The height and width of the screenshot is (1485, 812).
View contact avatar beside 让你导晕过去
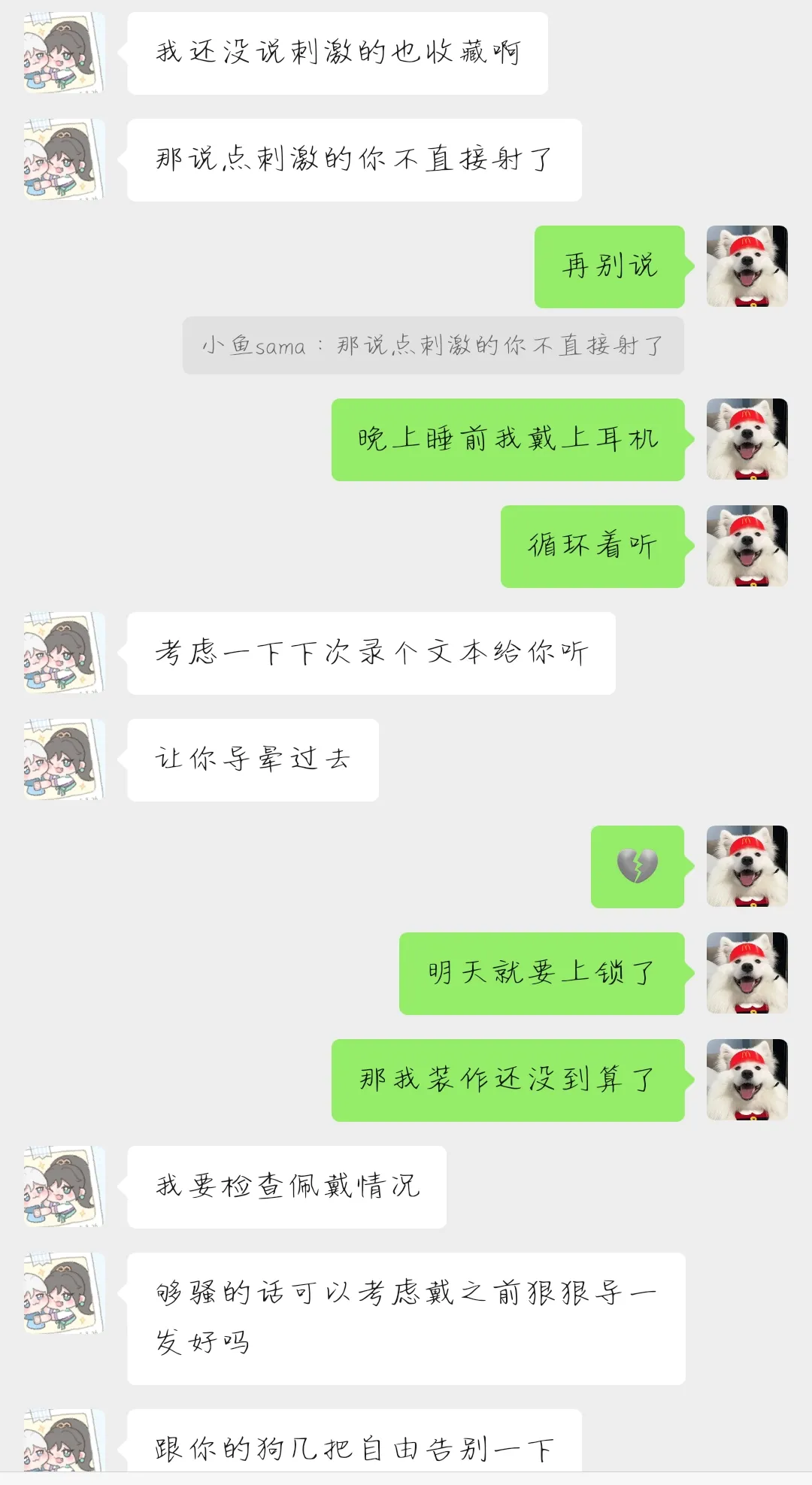[64, 759]
